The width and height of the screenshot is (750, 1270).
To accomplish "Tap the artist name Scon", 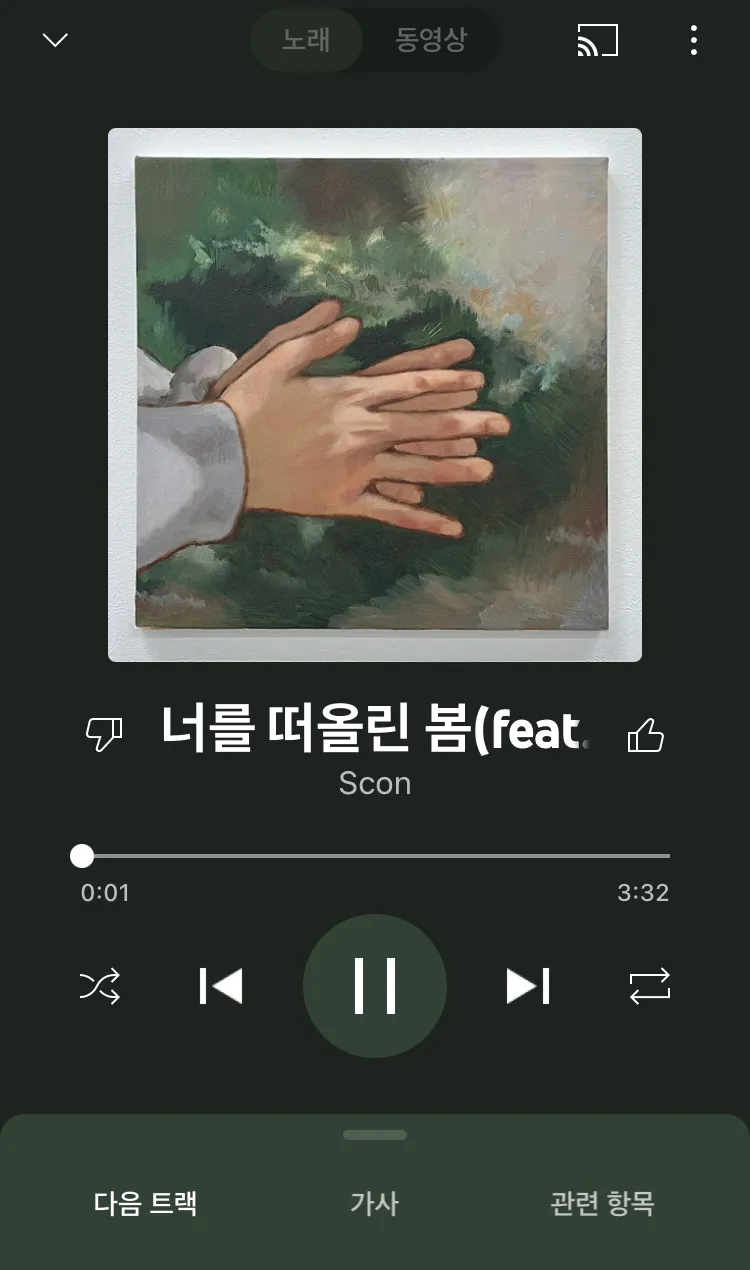I will click(x=375, y=783).
